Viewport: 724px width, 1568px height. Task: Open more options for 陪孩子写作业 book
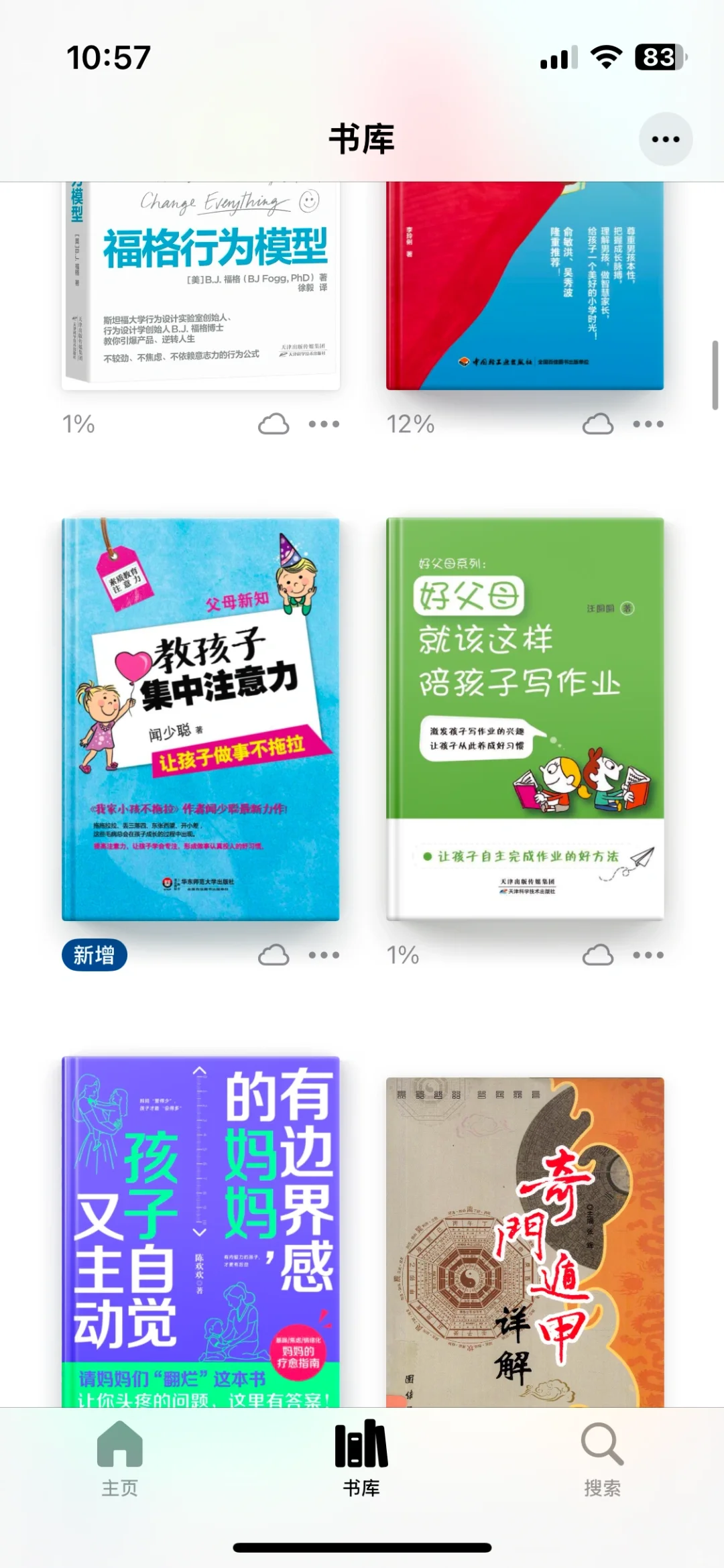[x=648, y=955]
